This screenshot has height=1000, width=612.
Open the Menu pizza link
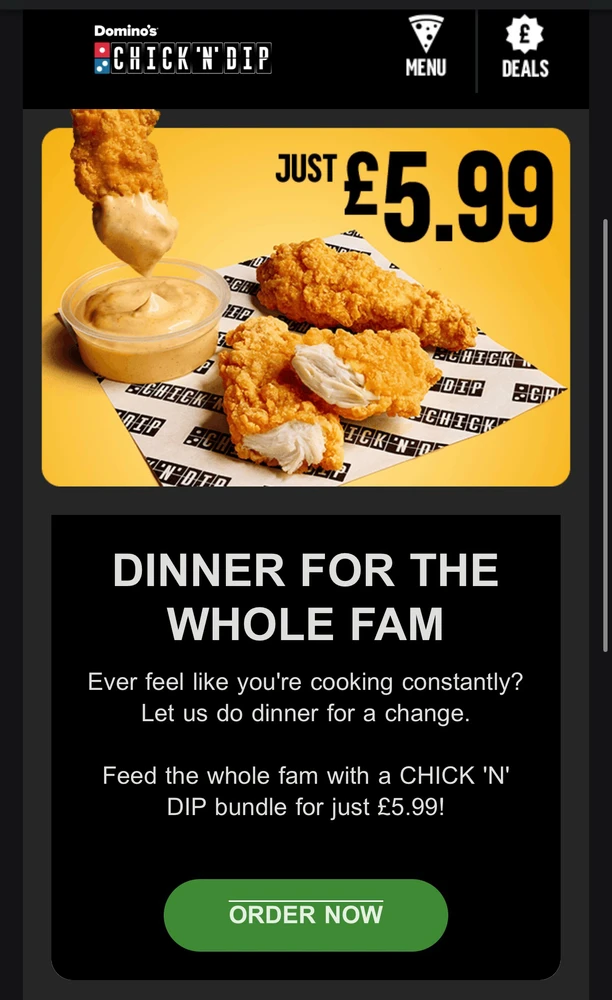point(426,47)
